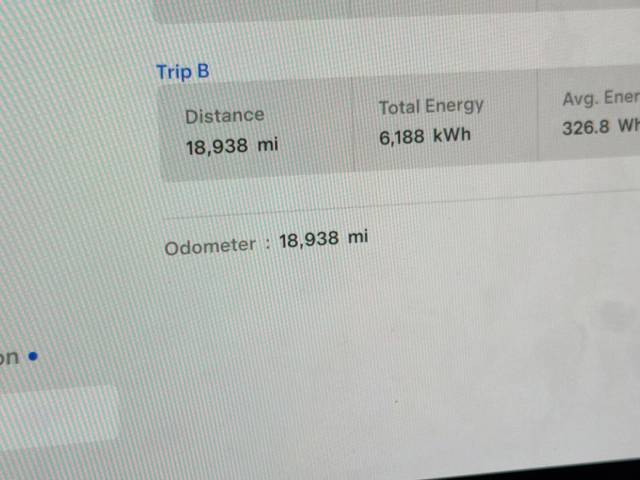Open the Trip B trip options
640x480 pixels.
182,72
